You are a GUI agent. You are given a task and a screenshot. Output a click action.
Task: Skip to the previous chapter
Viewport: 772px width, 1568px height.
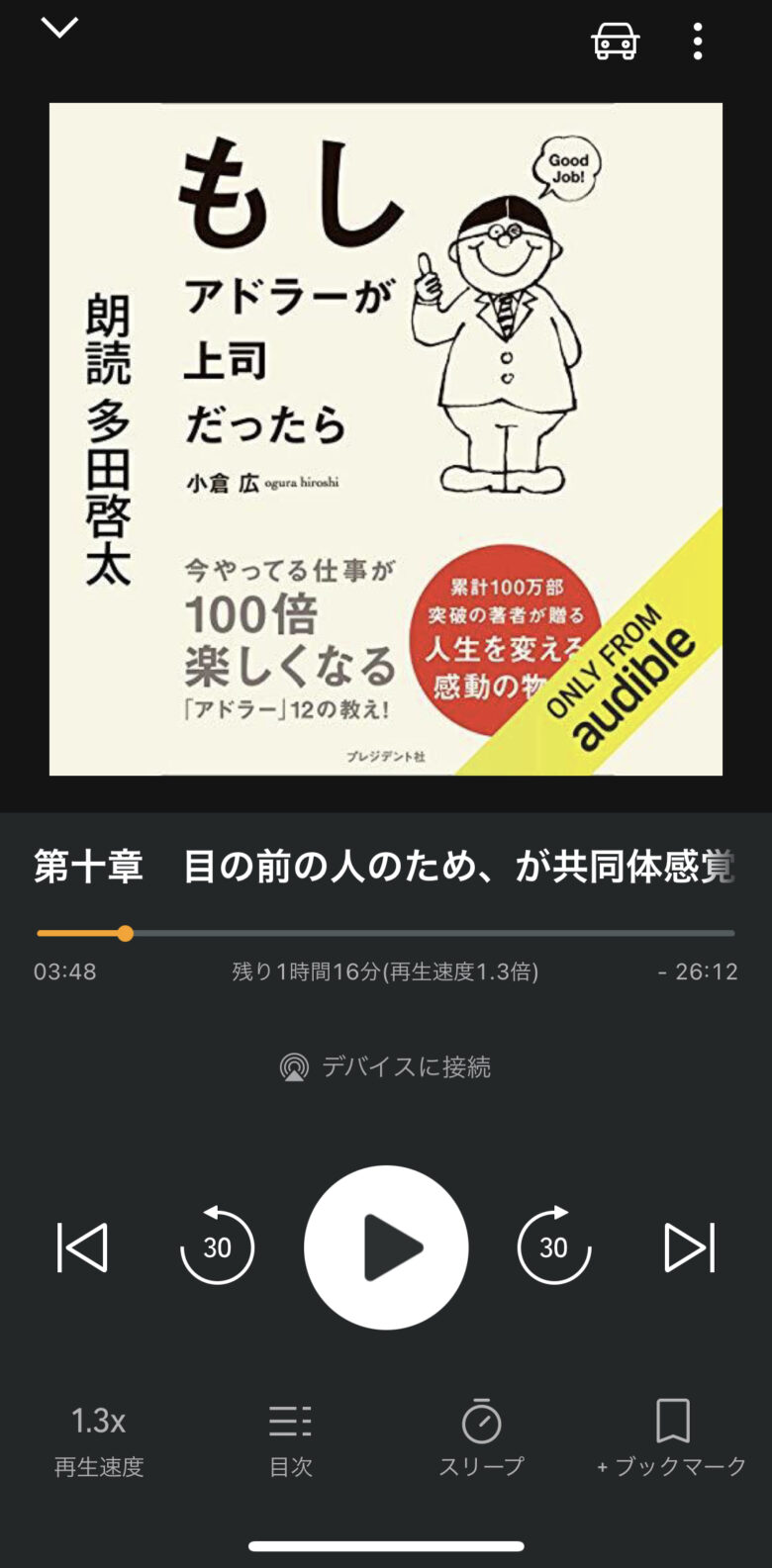(82, 1247)
